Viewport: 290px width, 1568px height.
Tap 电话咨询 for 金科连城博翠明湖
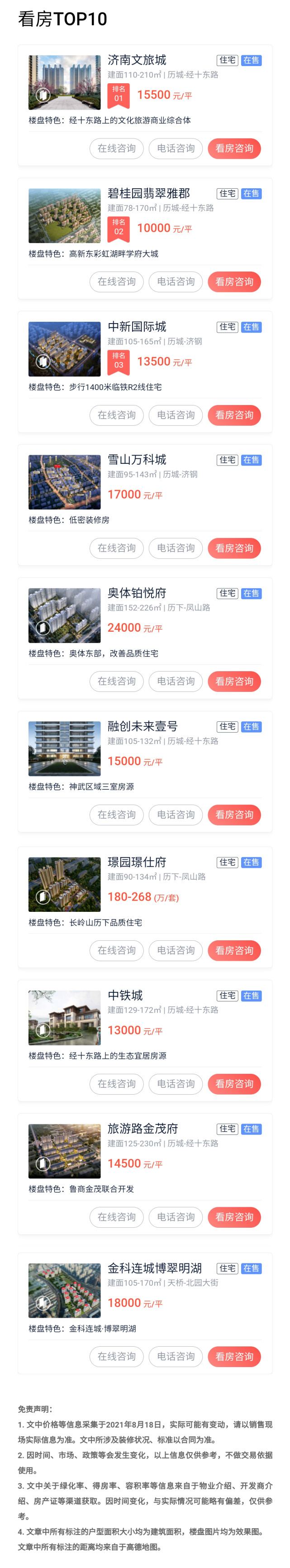(x=176, y=1357)
